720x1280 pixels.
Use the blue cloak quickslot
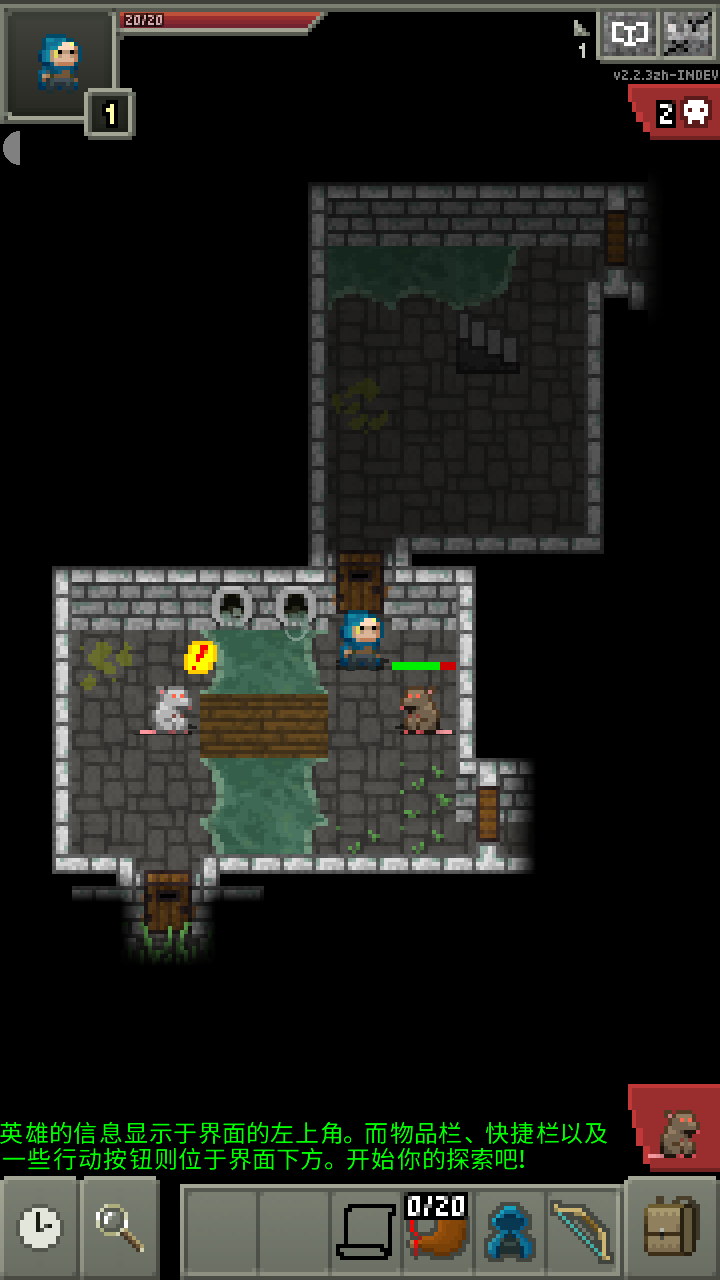tap(509, 1228)
